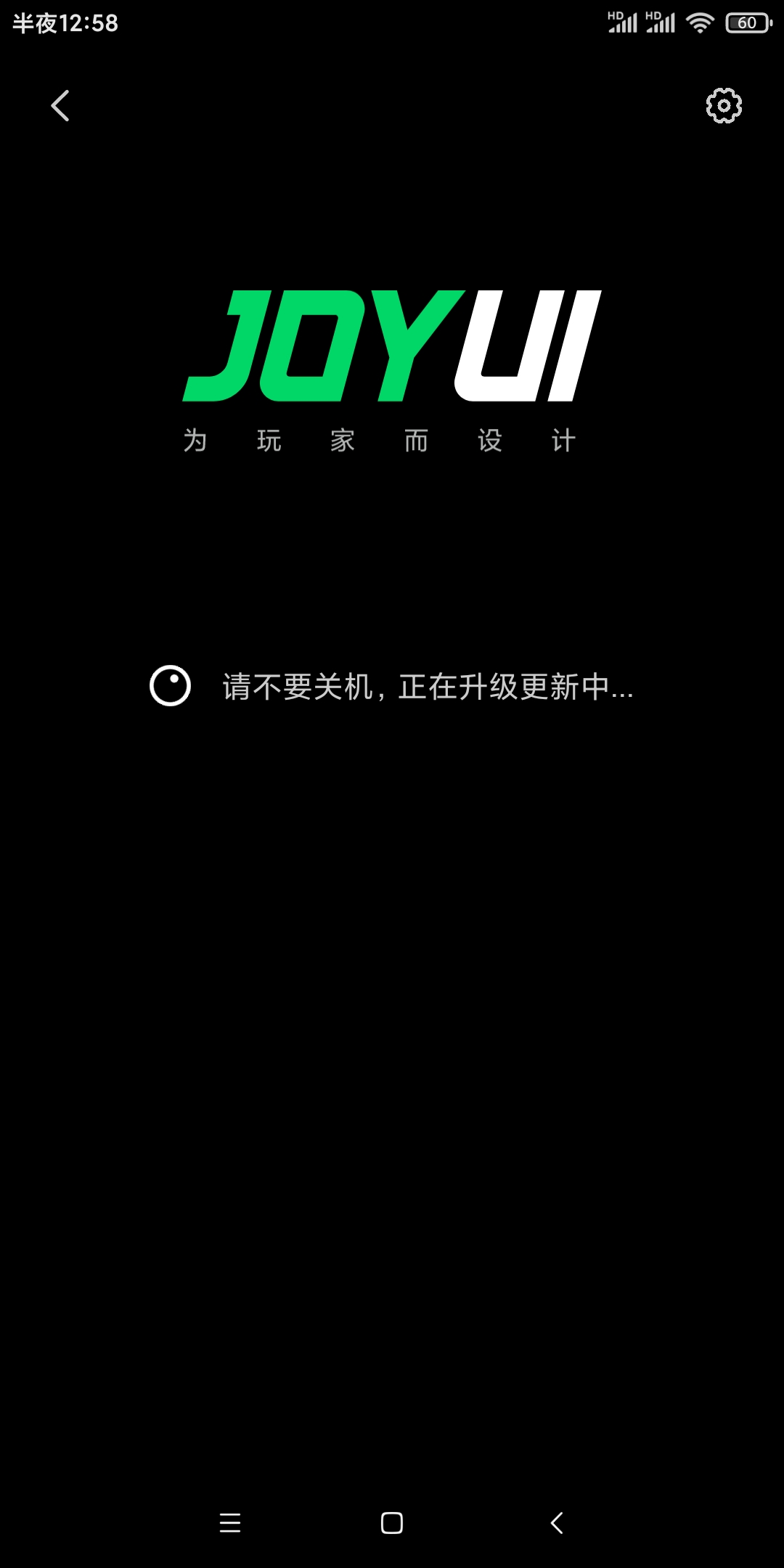Tap the system back button

(557, 1522)
